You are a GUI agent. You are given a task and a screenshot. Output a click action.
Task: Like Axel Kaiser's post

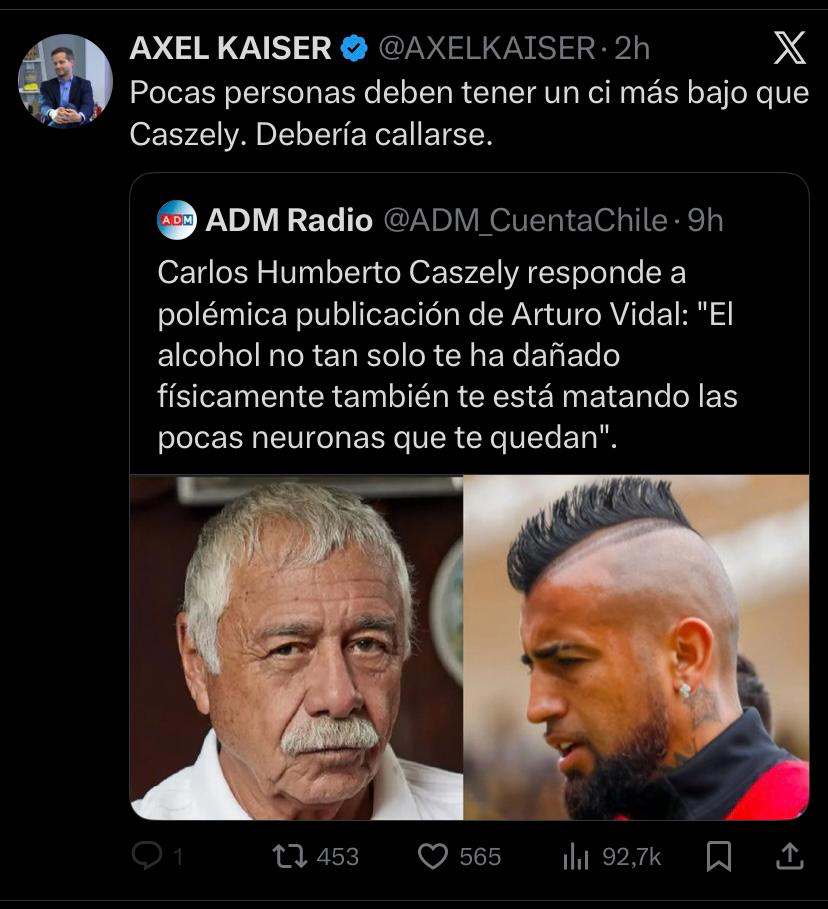(432, 856)
